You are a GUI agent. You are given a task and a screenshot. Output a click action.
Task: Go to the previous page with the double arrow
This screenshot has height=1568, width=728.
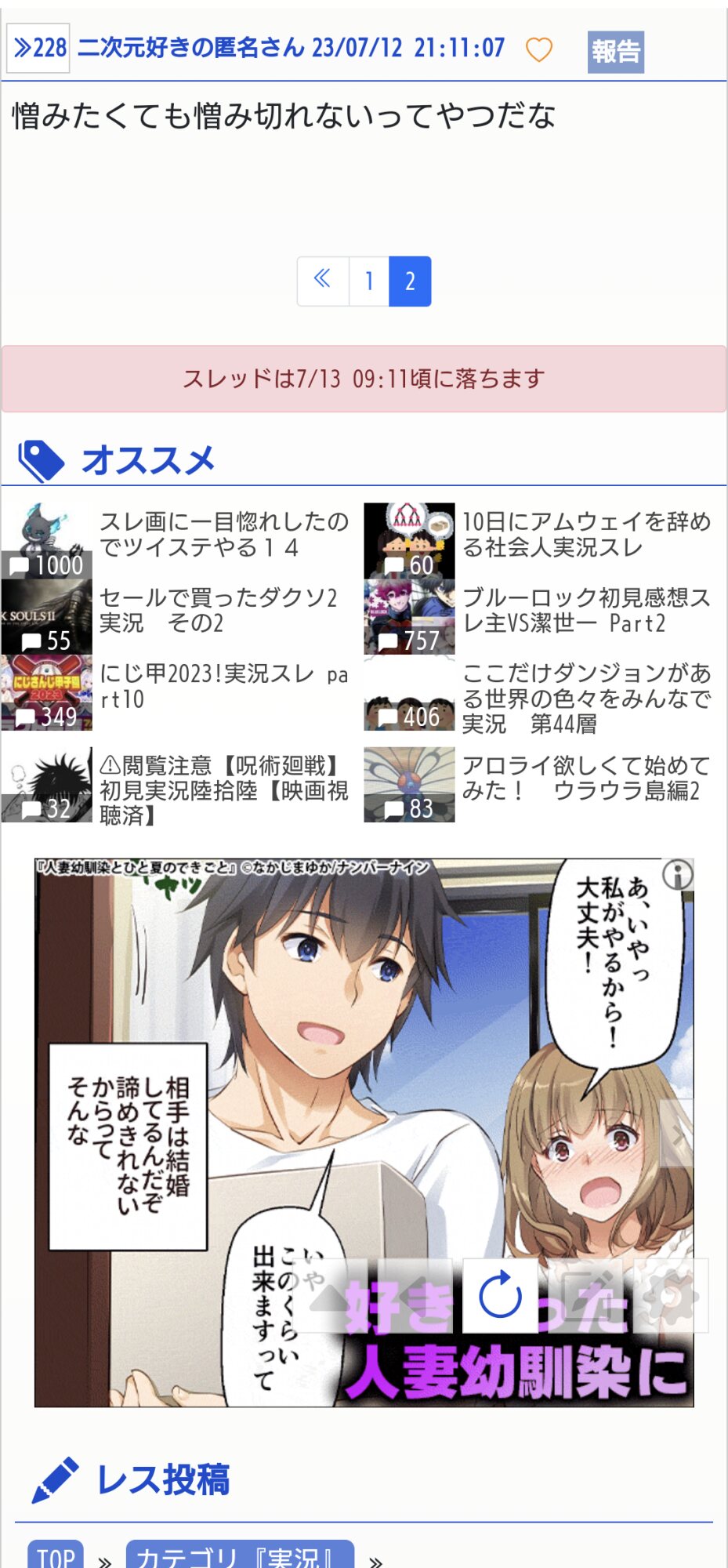click(322, 281)
